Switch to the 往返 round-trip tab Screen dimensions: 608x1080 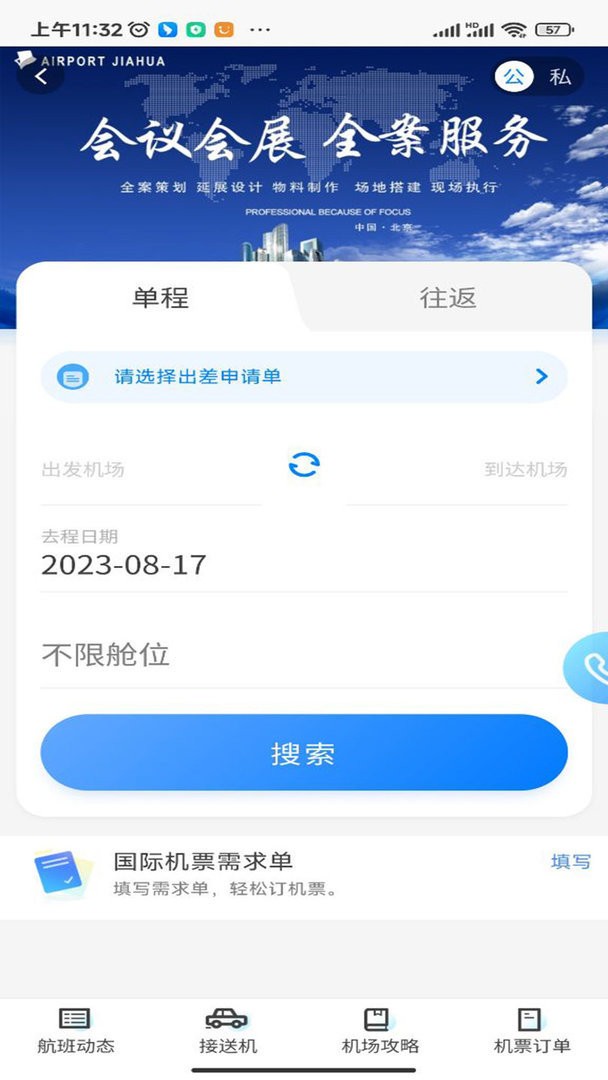pyautogui.click(x=447, y=297)
